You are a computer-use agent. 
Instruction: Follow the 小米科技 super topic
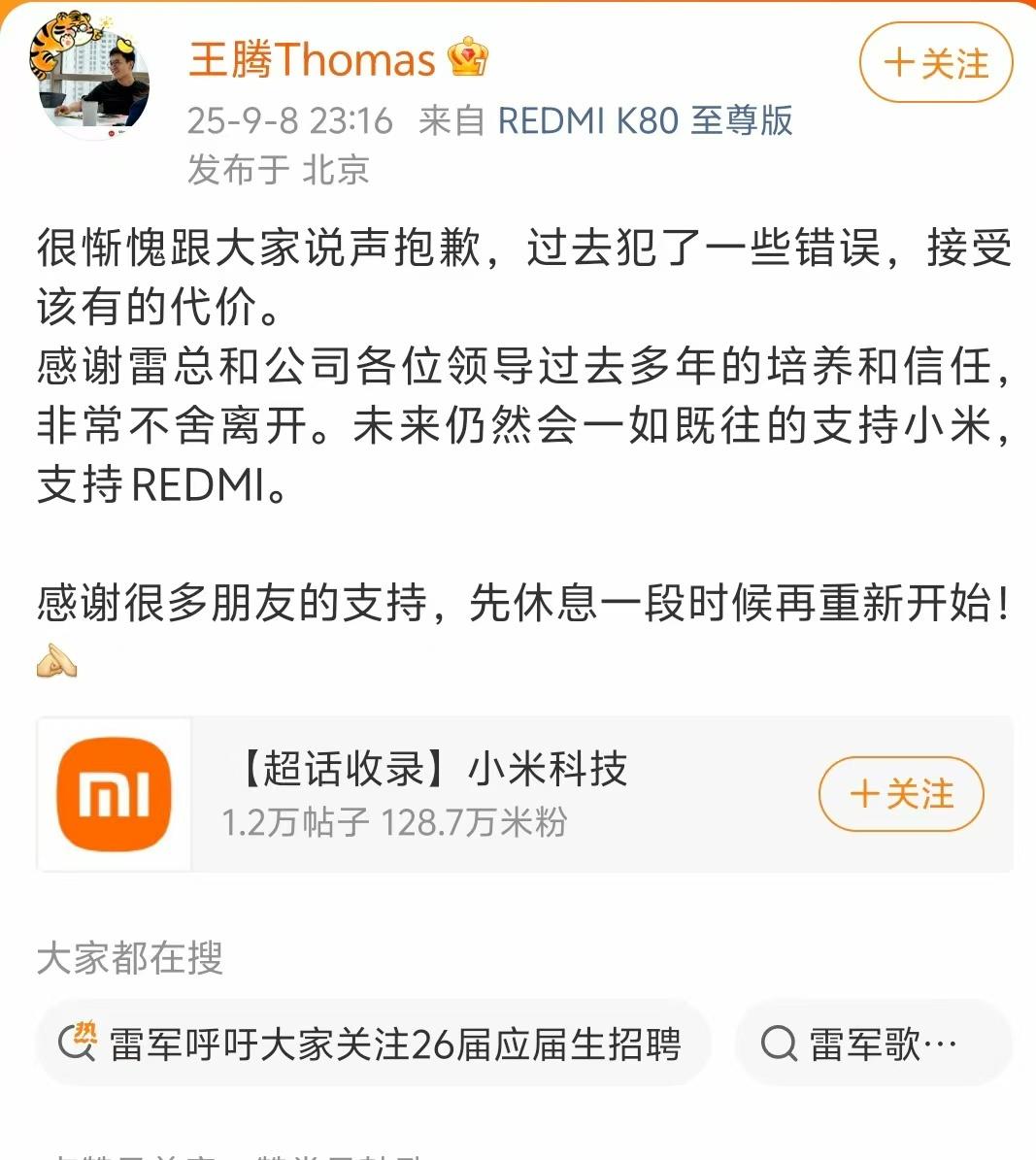click(901, 794)
